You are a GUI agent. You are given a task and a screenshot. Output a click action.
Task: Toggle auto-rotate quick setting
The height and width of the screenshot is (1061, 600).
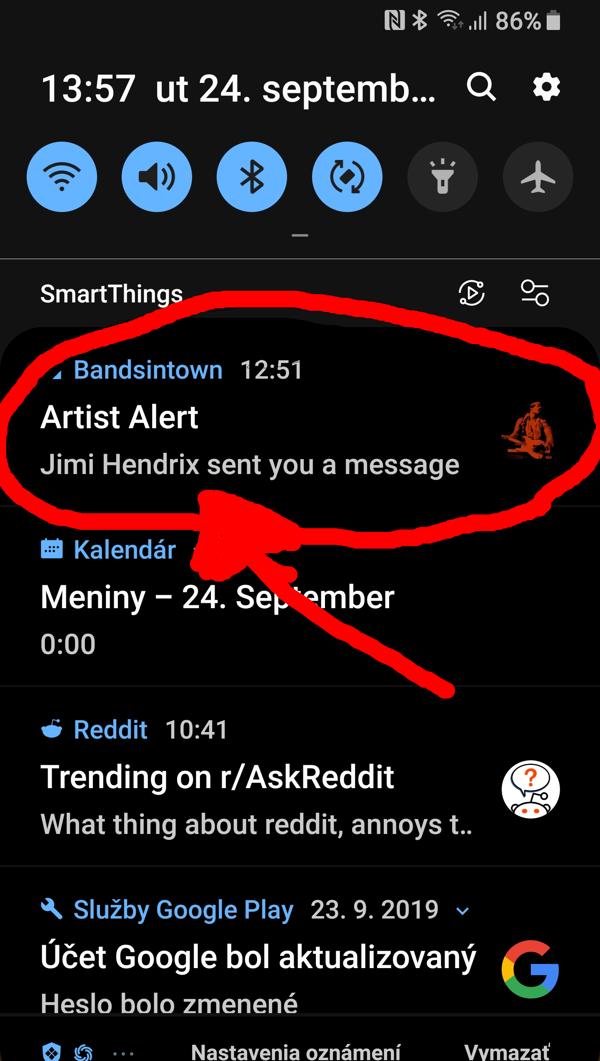pos(347,178)
